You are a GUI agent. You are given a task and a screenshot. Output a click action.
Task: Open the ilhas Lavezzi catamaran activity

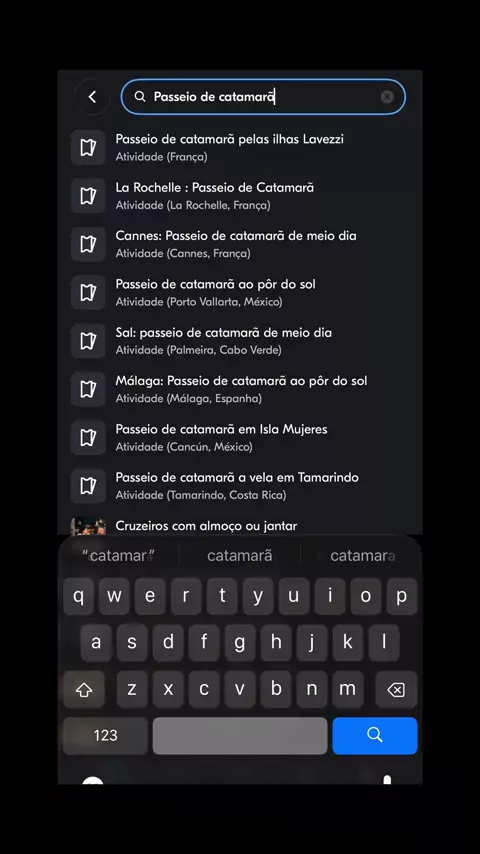point(240,148)
